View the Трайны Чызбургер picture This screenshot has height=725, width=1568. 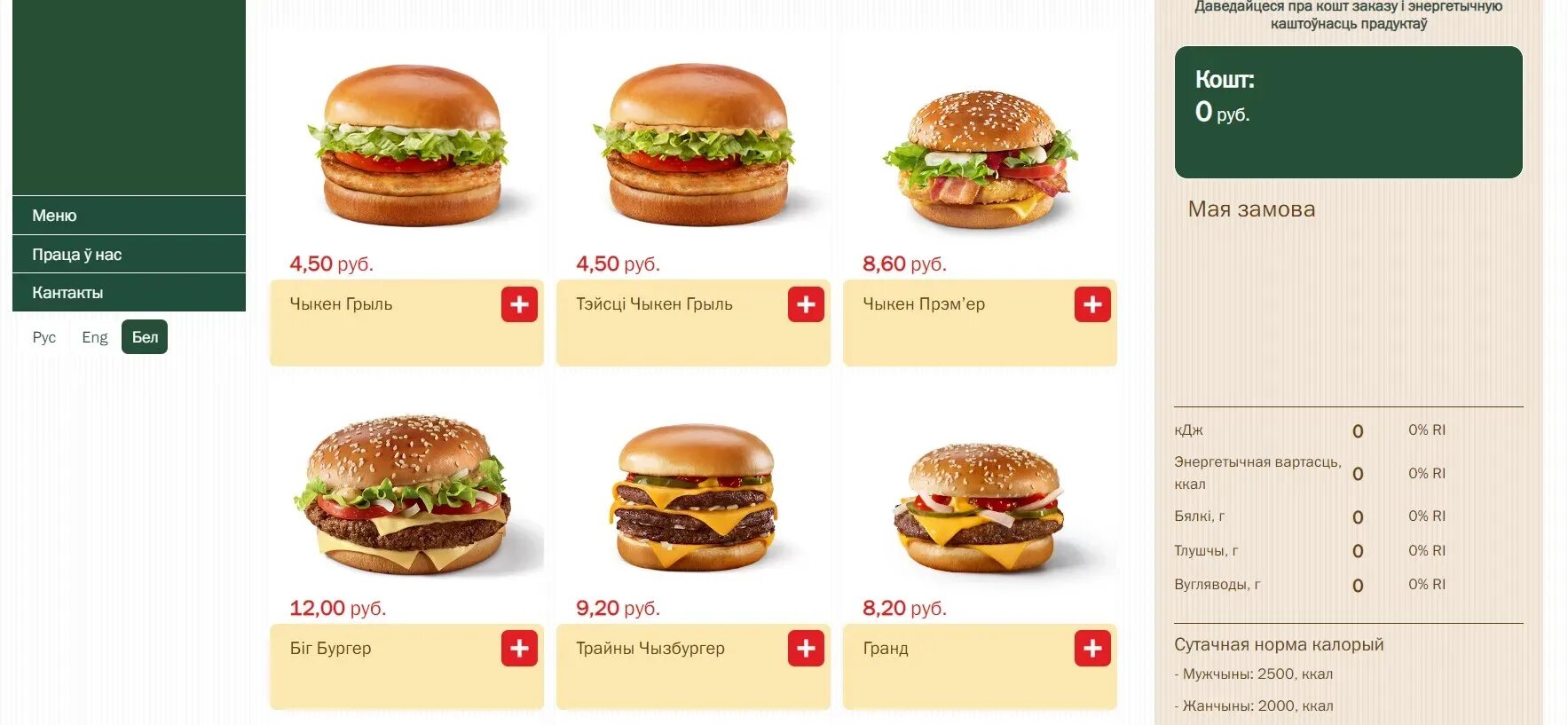tap(694, 497)
